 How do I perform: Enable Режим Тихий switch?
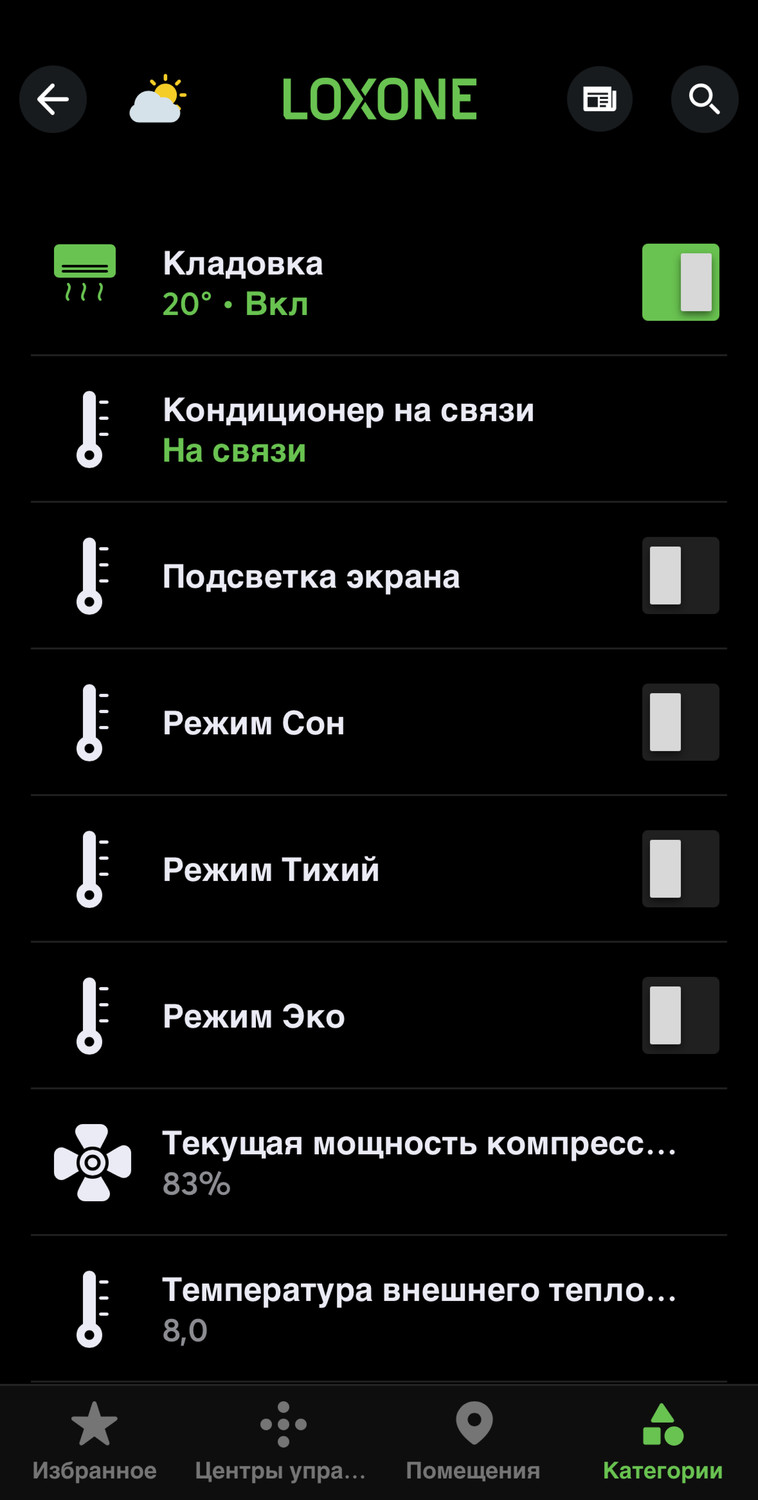[x=680, y=868]
